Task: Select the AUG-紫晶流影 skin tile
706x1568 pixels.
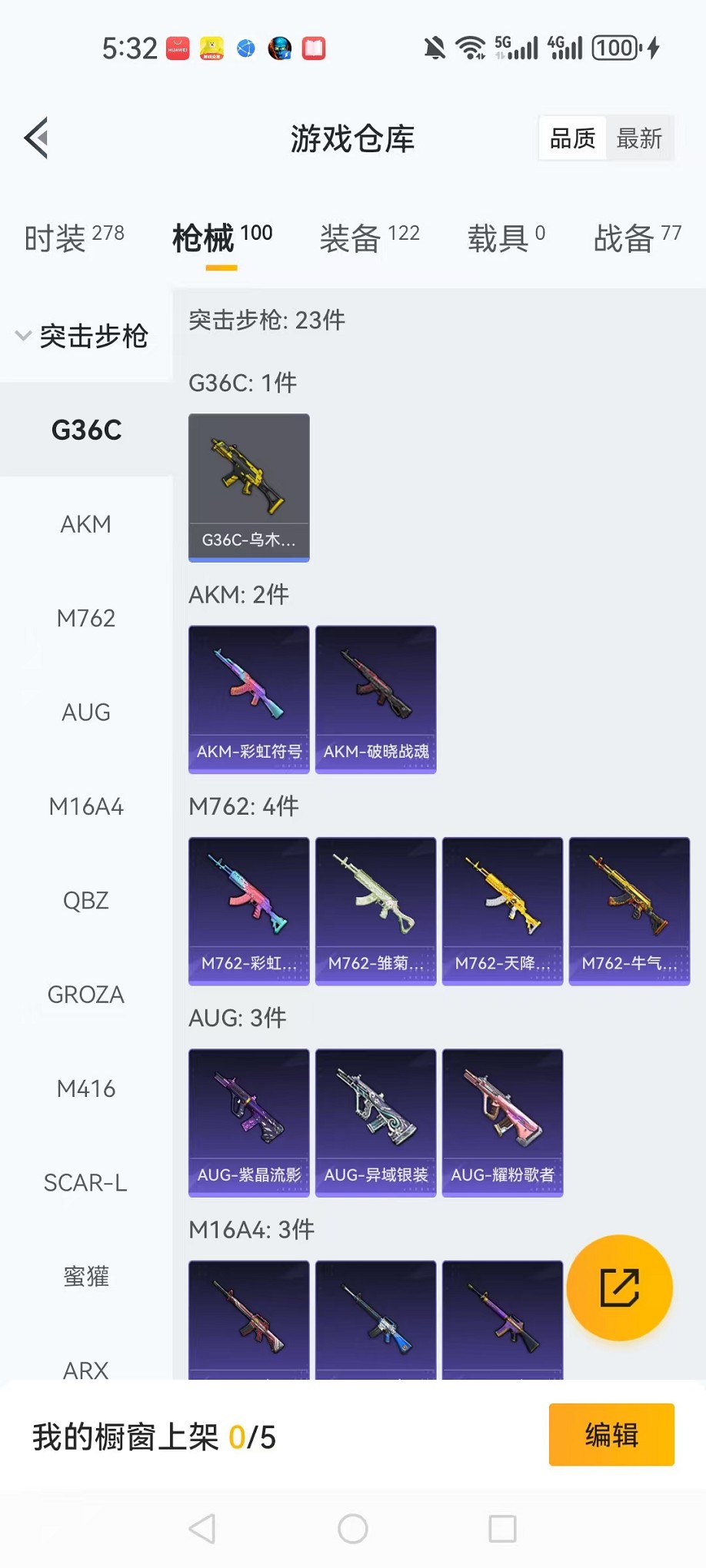Action: [249, 1122]
